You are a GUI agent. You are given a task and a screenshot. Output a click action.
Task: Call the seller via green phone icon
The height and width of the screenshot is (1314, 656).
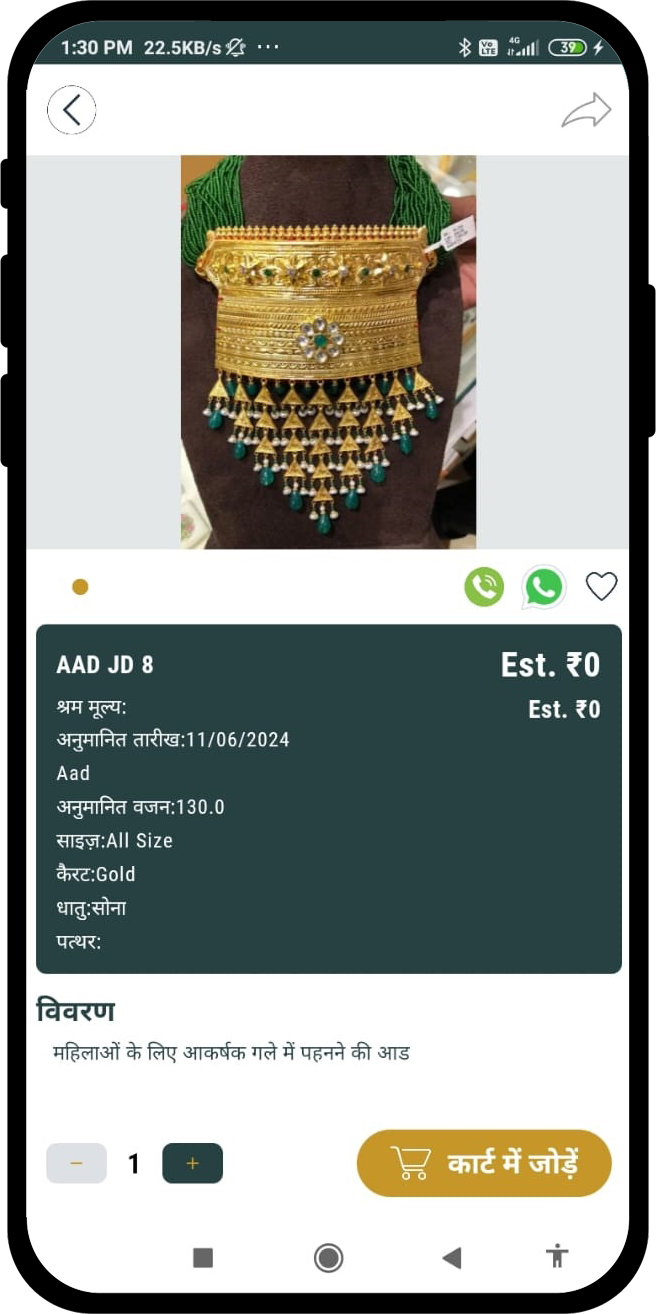484,586
